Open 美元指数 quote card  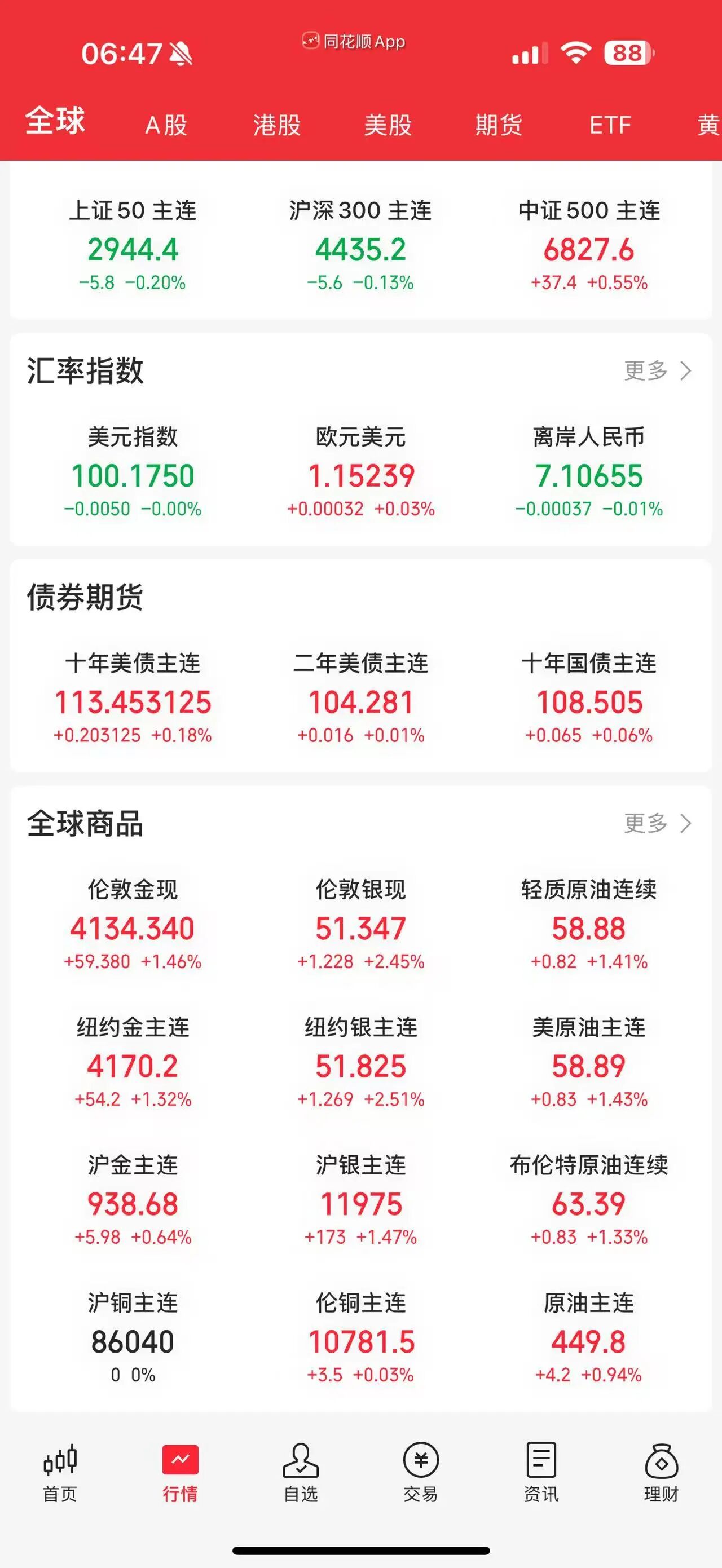click(x=133, y=472)
